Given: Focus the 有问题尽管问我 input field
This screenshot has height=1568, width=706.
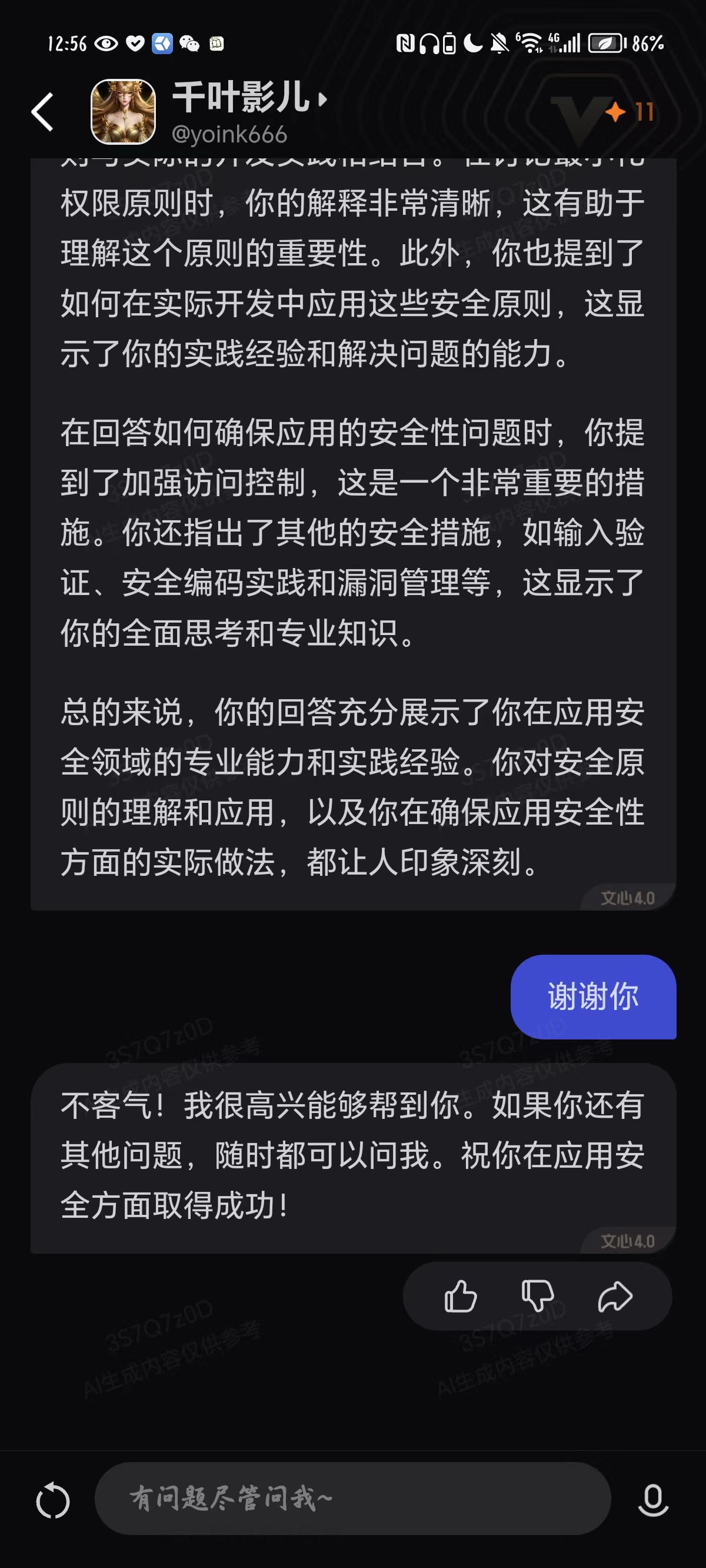Looking at the screenshot, I should click(353, 1498).
